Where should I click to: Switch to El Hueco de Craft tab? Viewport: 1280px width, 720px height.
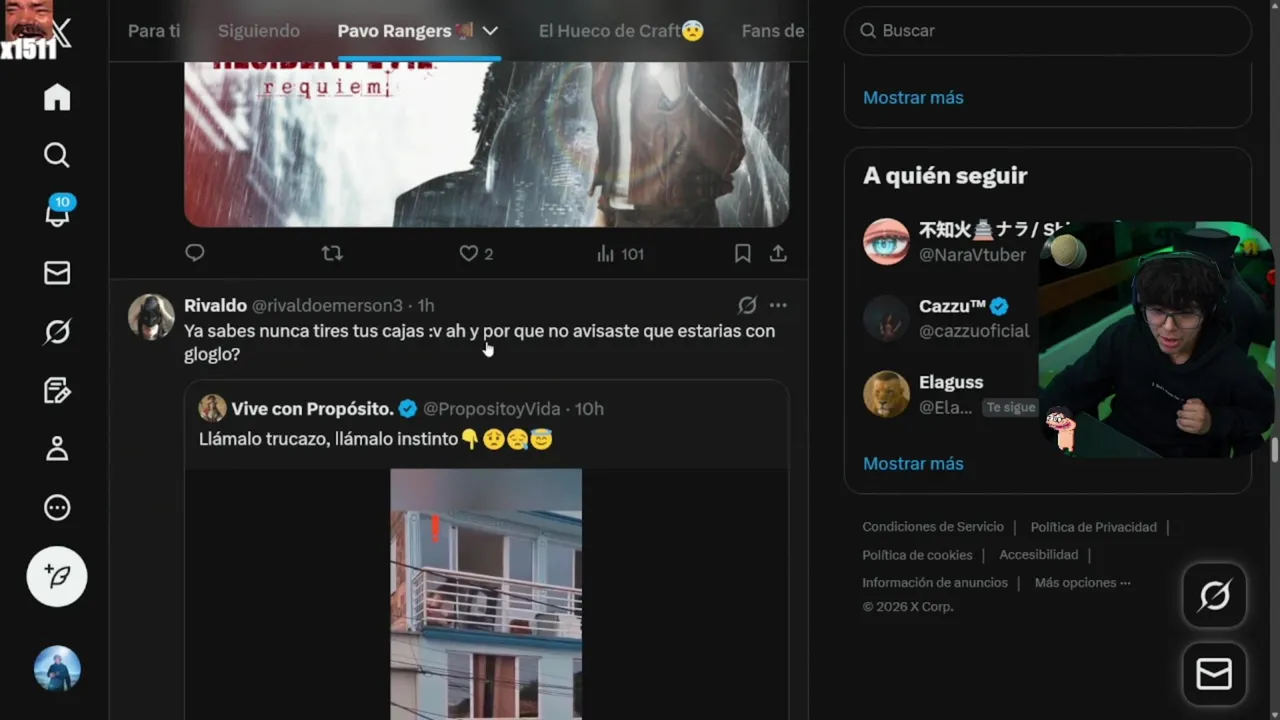tap(621, 31)
